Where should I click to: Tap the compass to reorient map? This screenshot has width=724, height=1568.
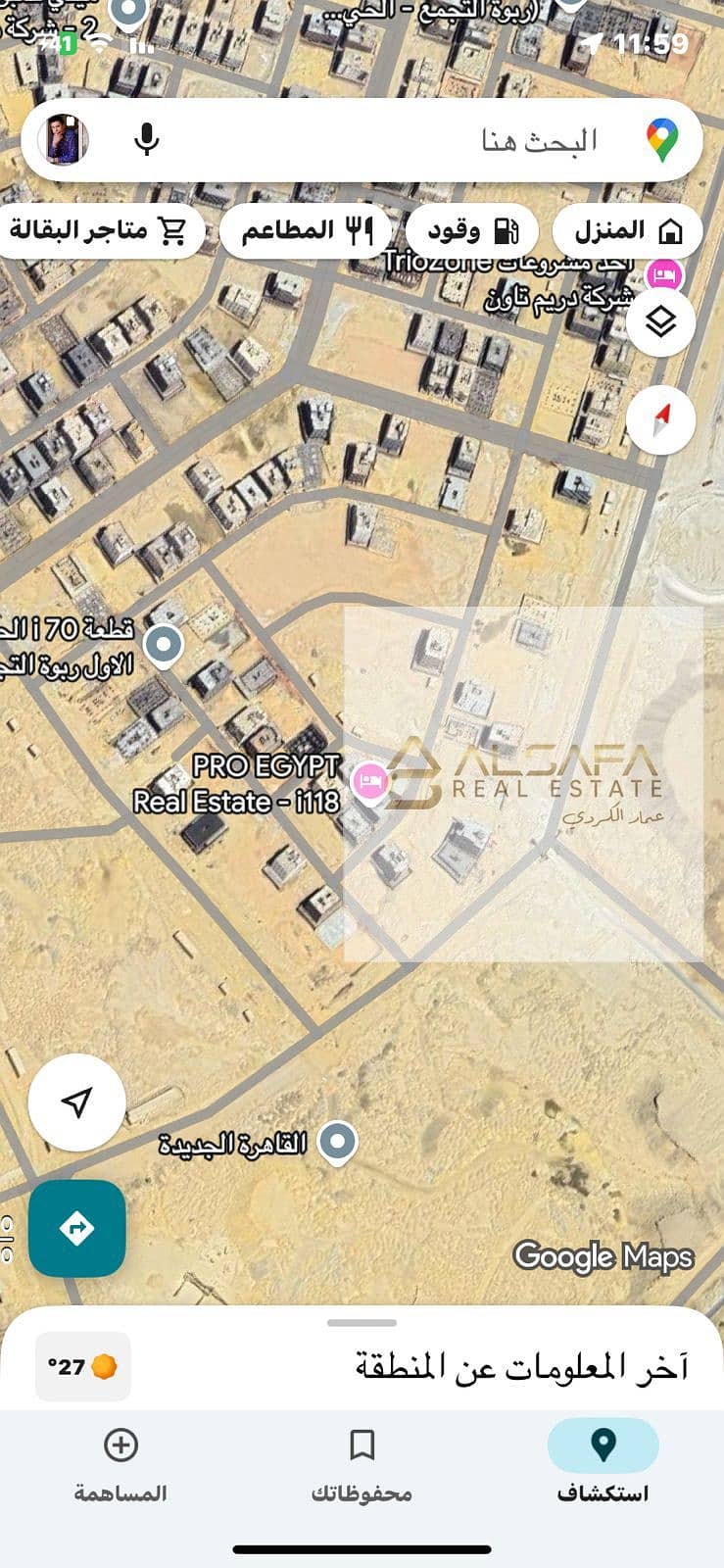tap(661, 420)
